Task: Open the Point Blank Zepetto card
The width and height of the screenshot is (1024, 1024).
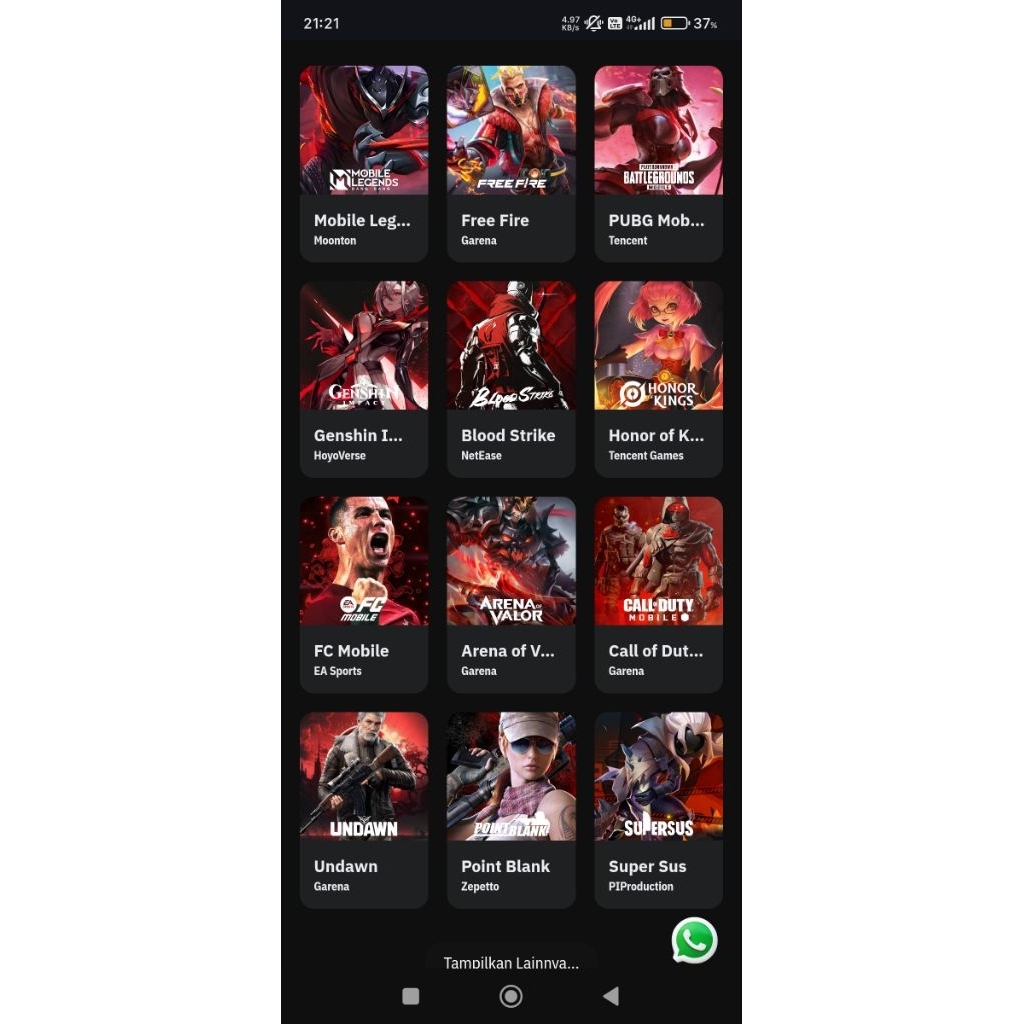Action: click(511, 809)
